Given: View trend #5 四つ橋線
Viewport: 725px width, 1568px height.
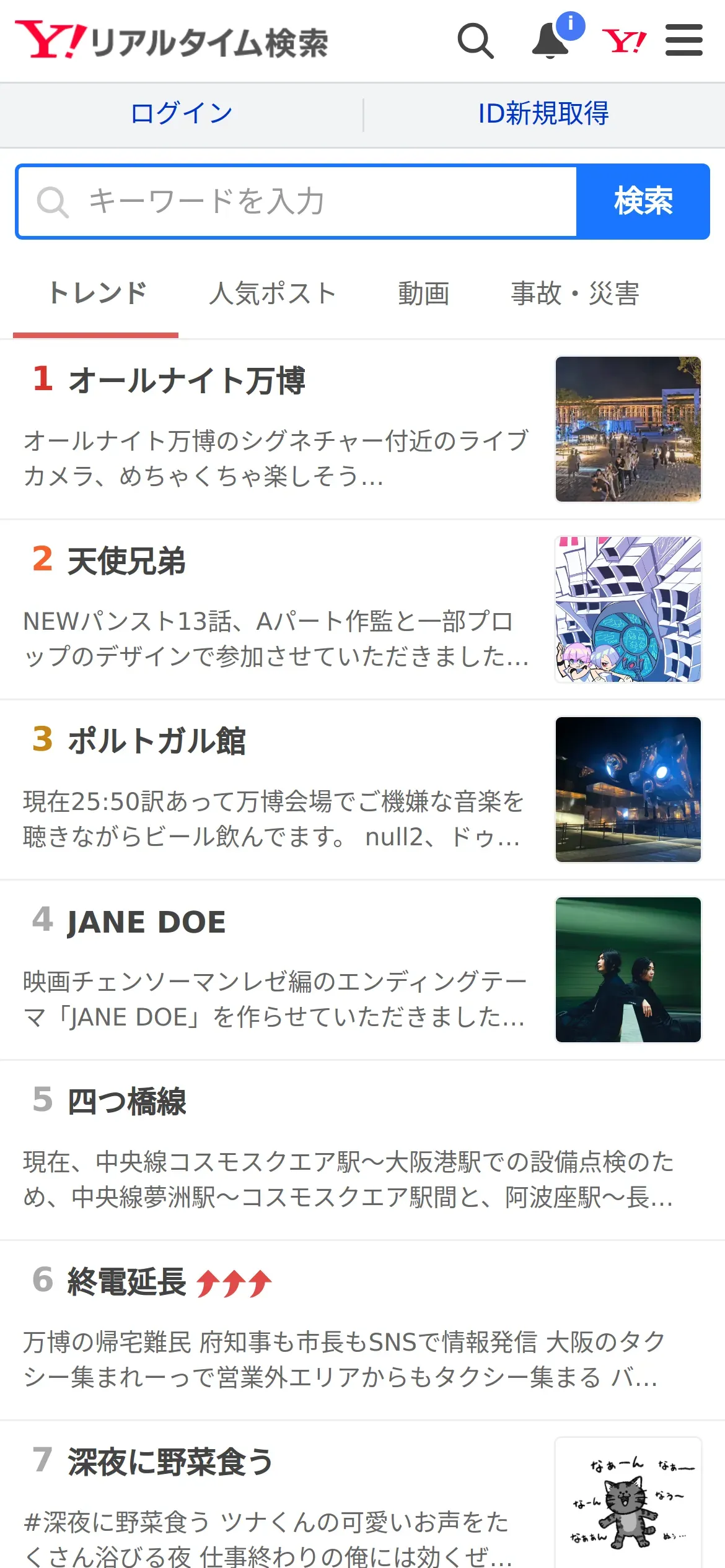Looking at the screenshot, I should coord(127,1102).
